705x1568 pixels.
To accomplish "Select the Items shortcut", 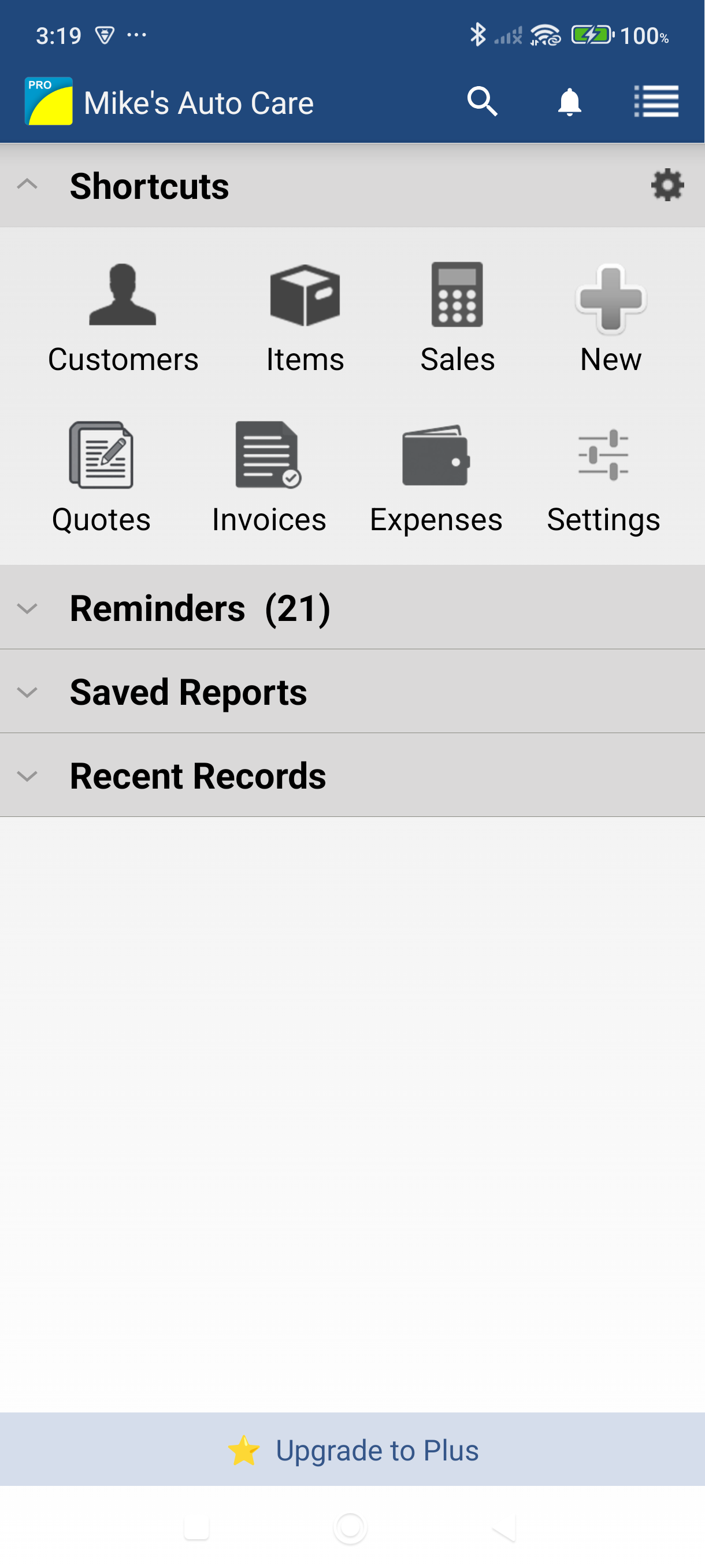I will coord(305,316).
